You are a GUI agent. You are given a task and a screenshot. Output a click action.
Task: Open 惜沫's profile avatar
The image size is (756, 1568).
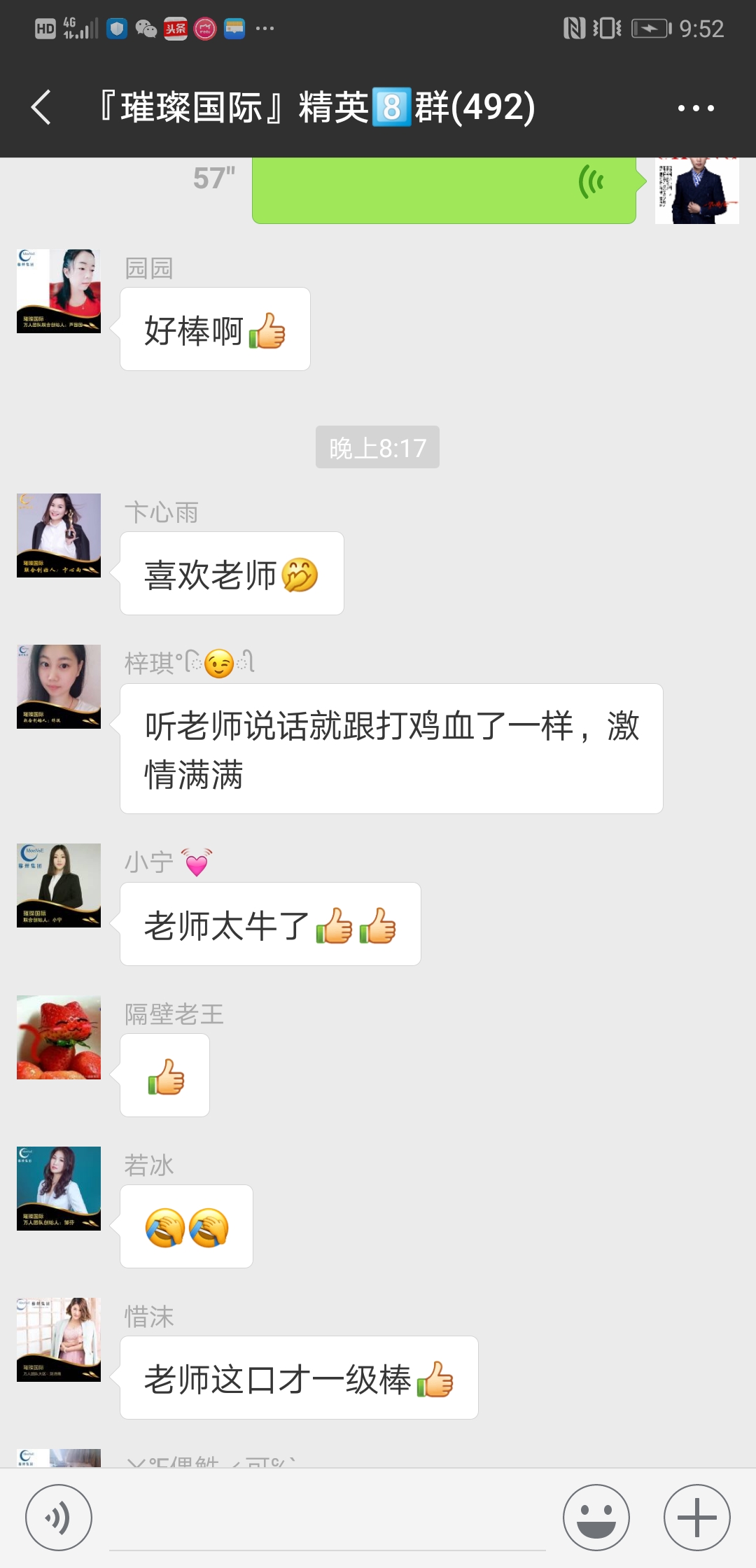[59, 1340]
